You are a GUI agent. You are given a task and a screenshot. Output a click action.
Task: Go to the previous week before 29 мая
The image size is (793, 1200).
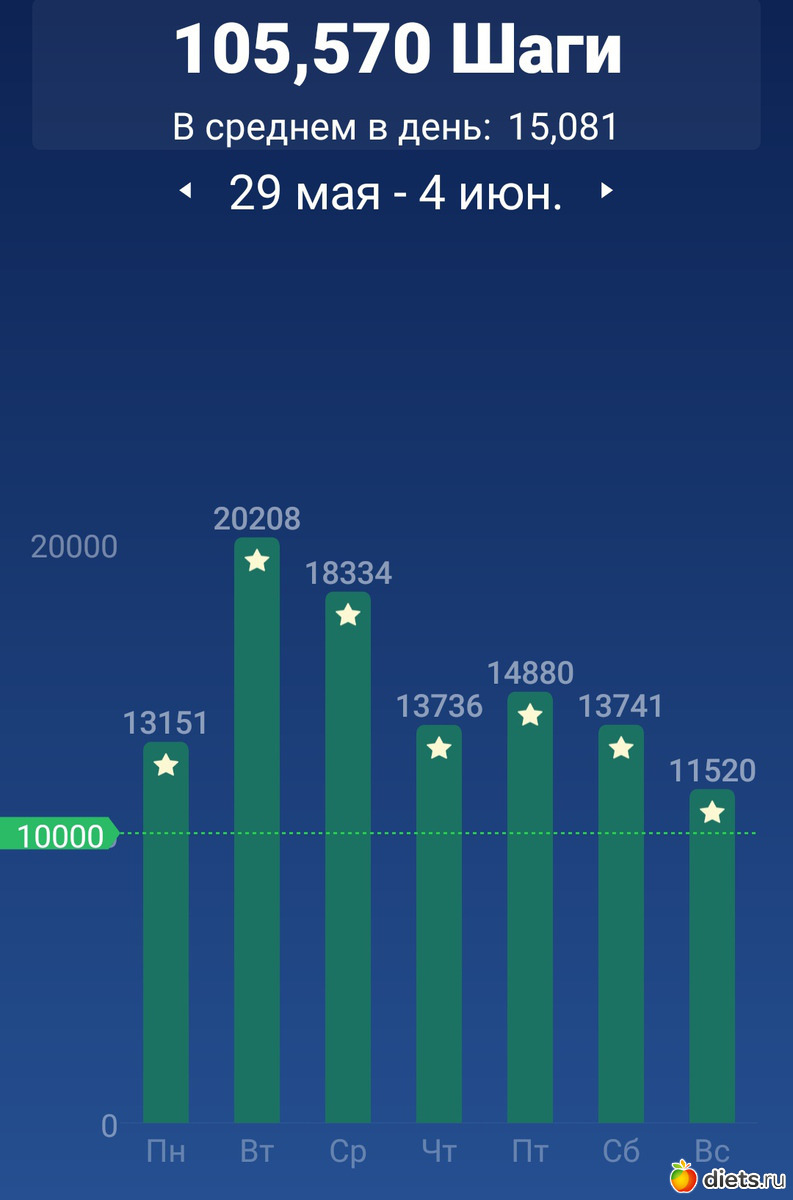(184, 191)
